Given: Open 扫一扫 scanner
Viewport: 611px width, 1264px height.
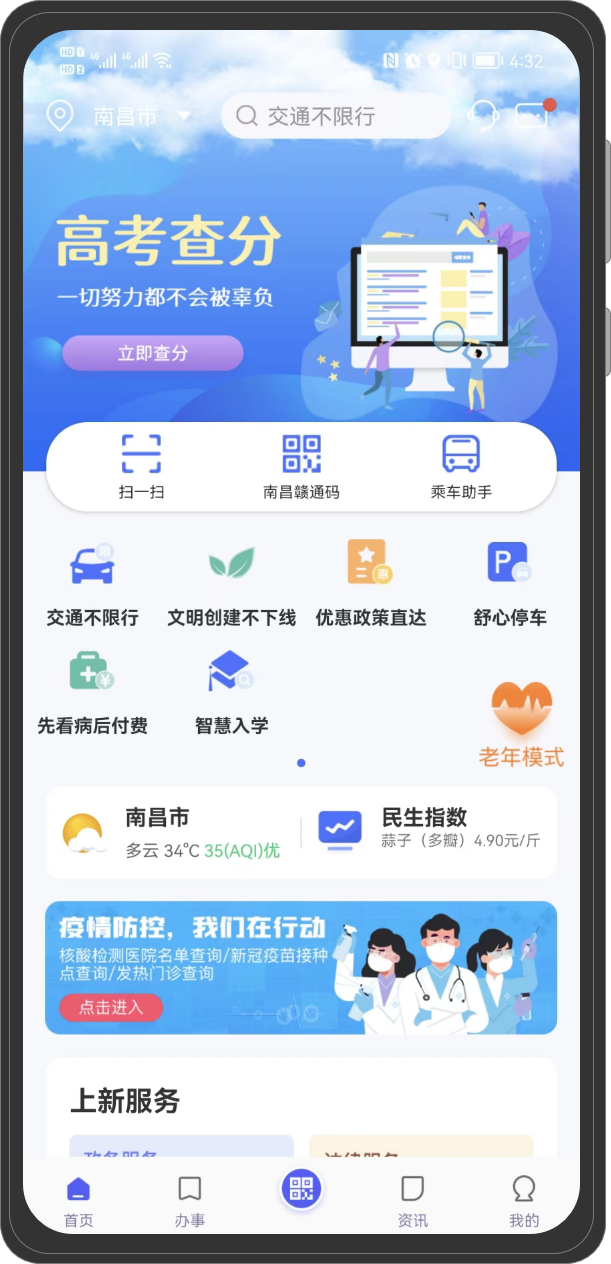Looking at the screenshot, I should point(141,466).
